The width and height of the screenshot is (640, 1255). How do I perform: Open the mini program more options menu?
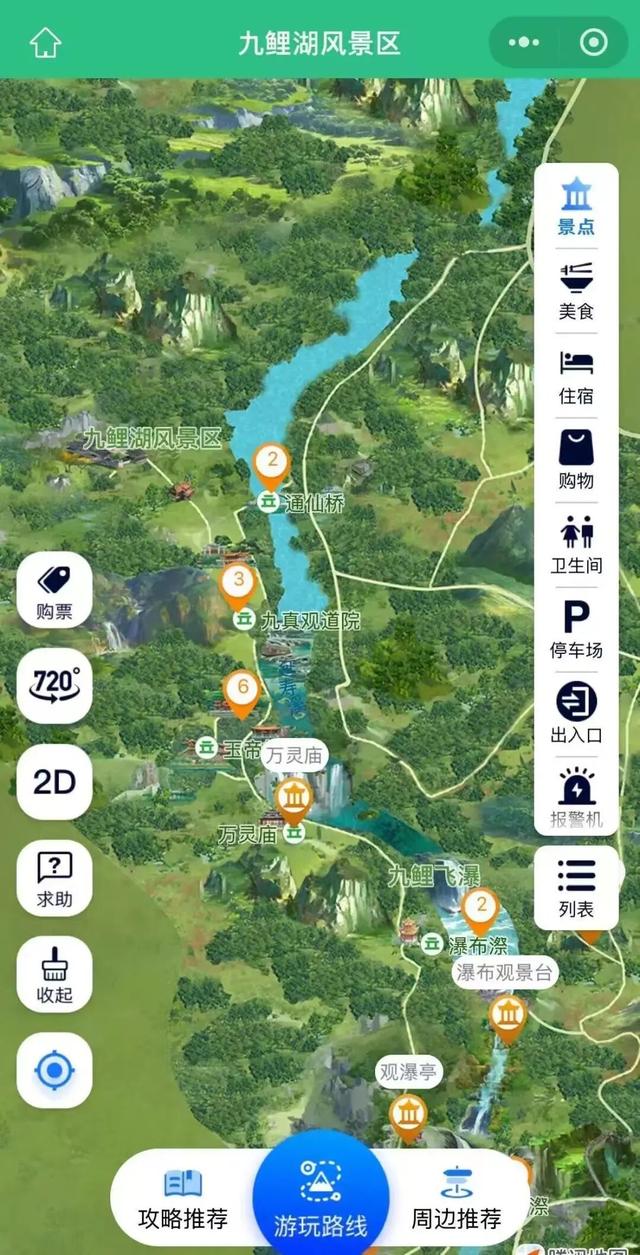(x=524, y=43)
